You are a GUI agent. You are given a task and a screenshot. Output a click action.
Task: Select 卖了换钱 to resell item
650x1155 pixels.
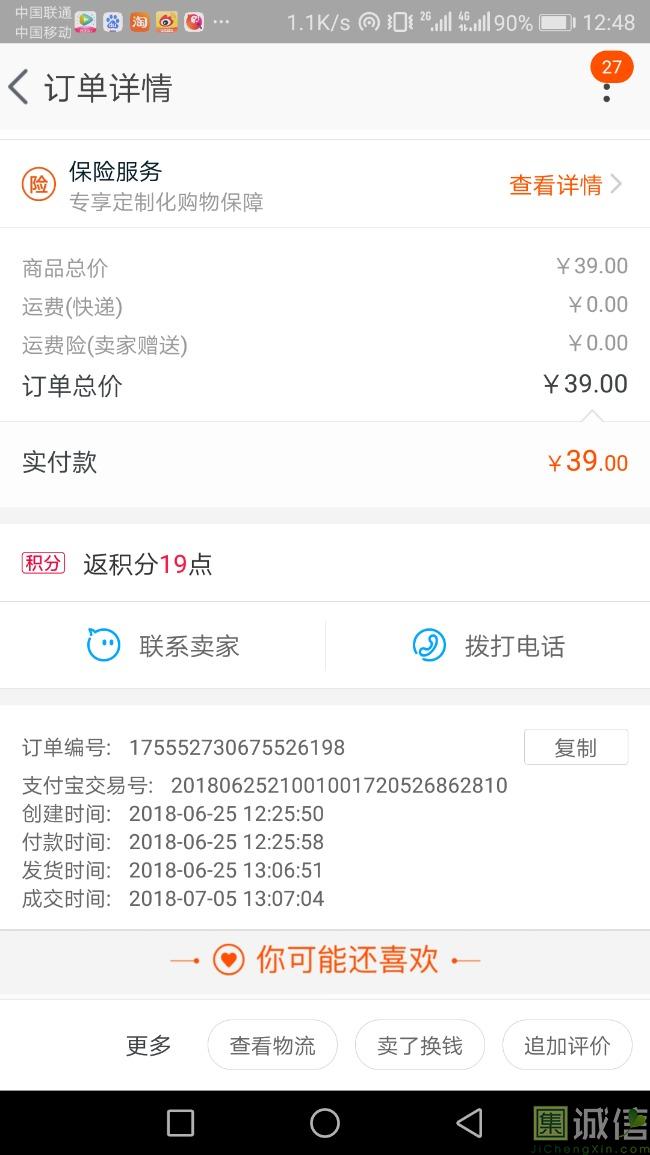[x=420, y=1046]
